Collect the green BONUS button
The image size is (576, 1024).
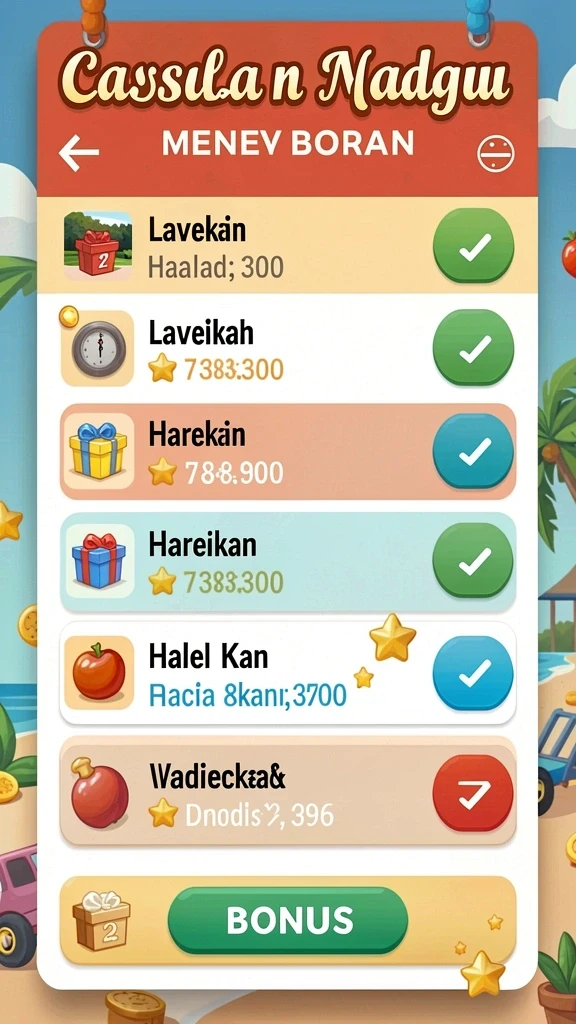[288, 920]
